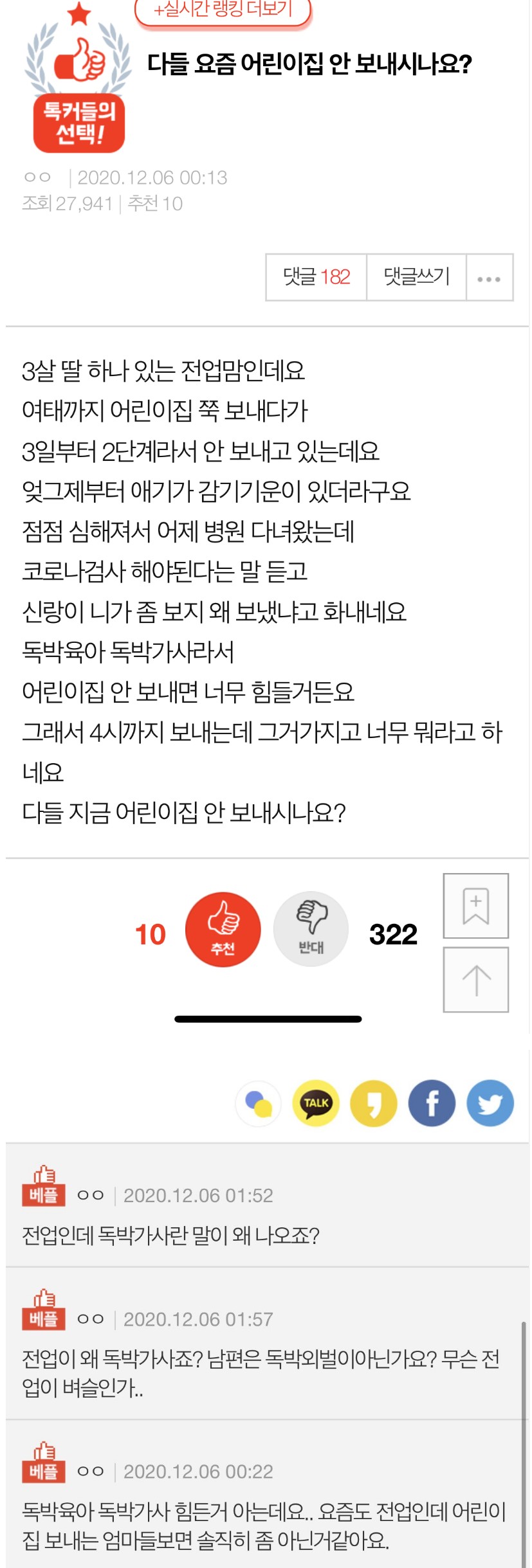Open the three-dot more options menu
The height and width of the screenshot is (1568, 532).
489,278
